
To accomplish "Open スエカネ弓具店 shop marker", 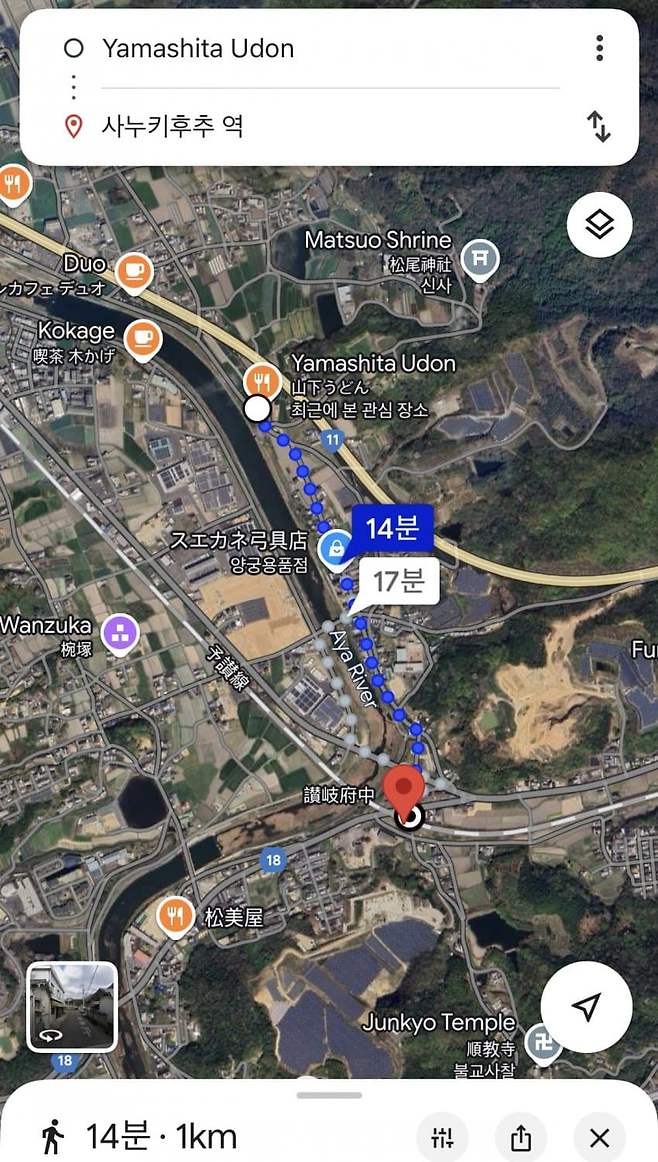I will (335, 546).
